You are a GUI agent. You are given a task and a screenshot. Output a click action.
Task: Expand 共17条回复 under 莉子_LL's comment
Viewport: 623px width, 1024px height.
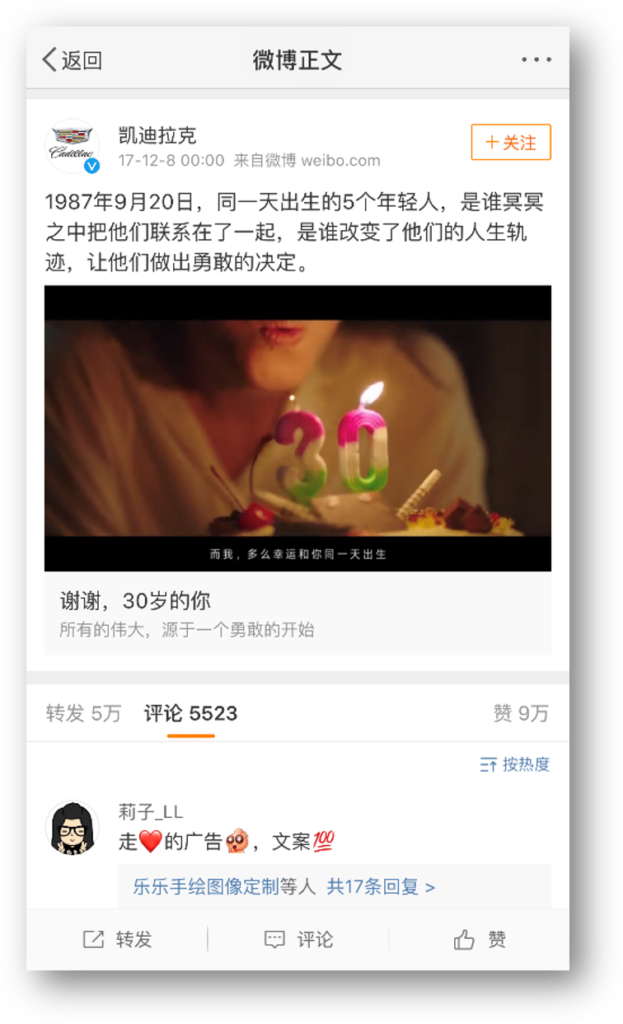[381, 886]
